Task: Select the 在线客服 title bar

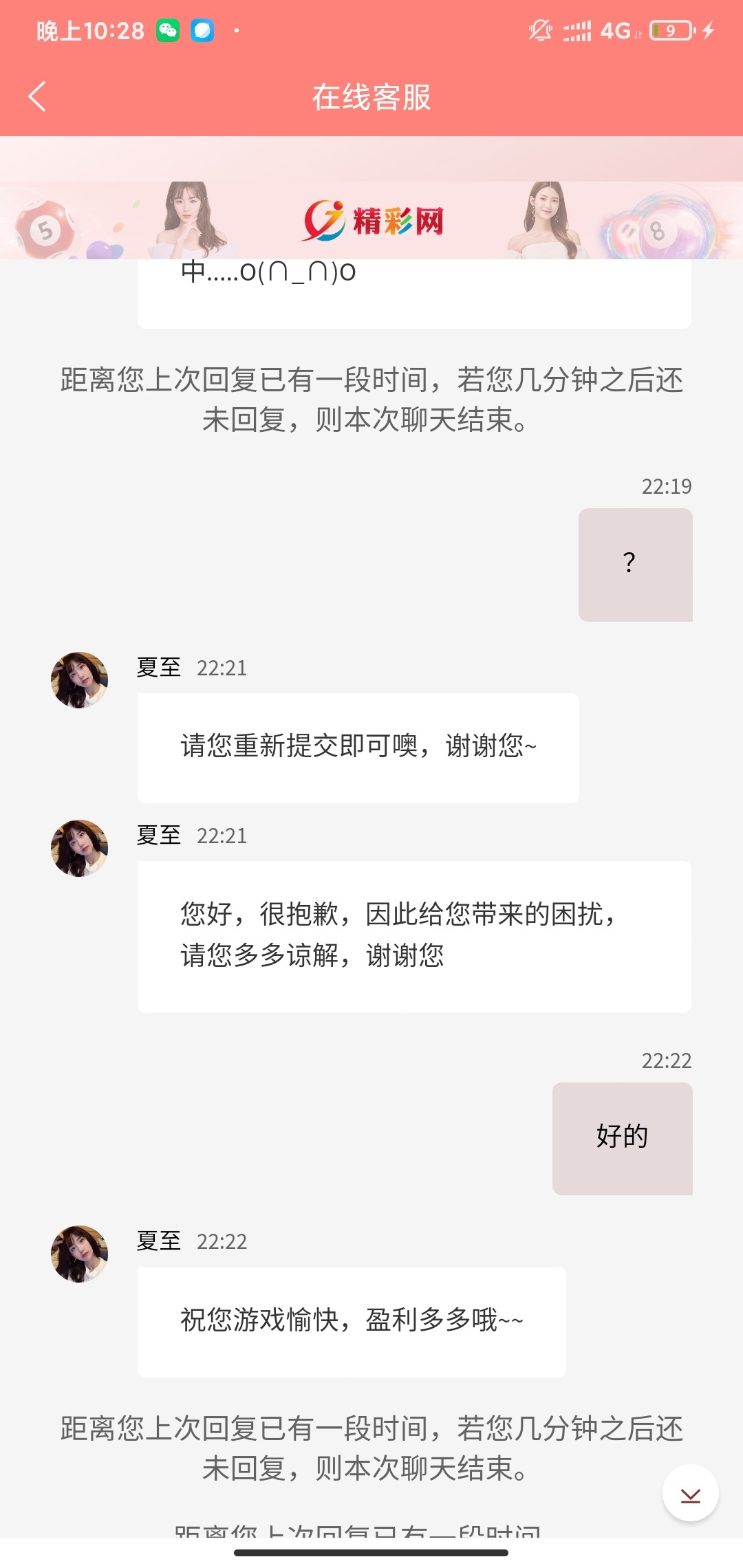Action: tap(371, 96)
